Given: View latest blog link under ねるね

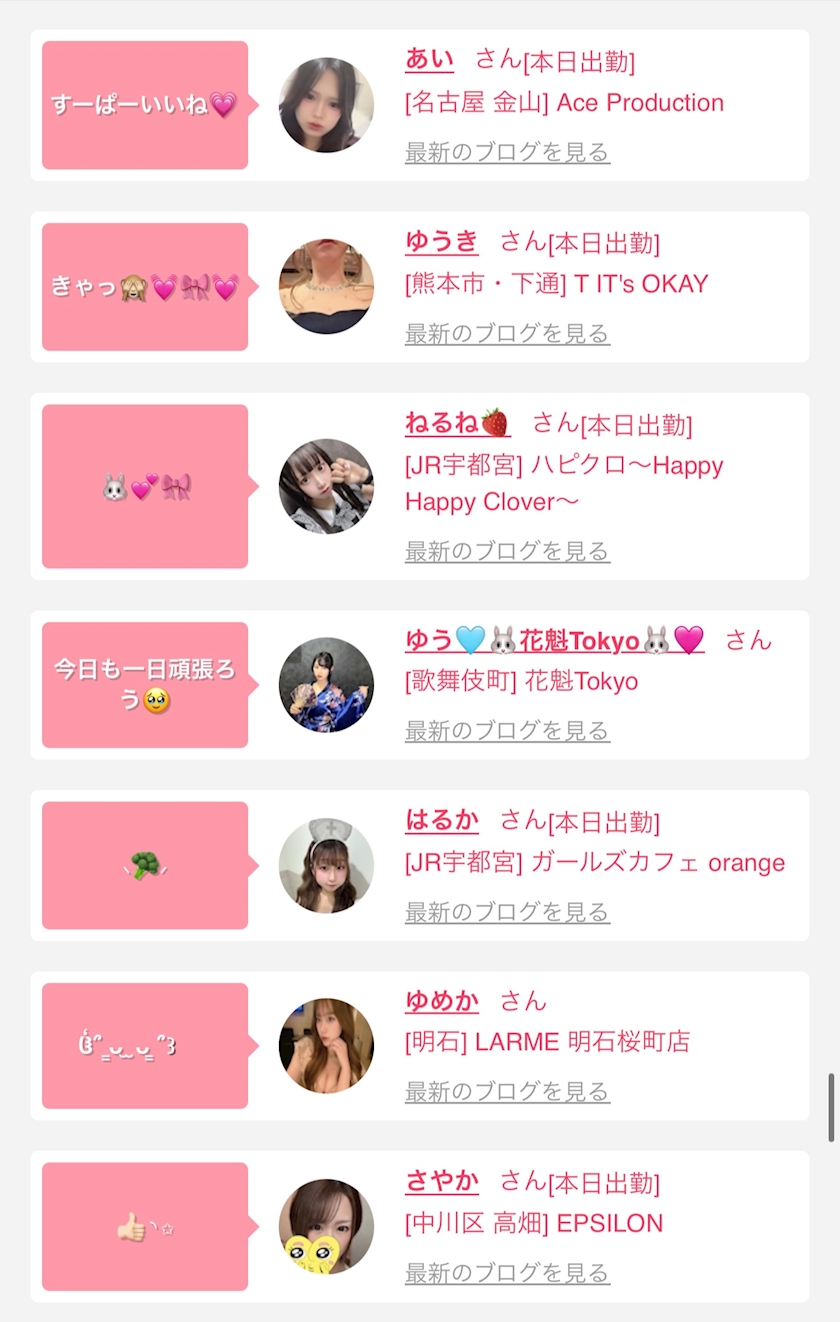Looking at the screenshot, I should pos(507,552).
